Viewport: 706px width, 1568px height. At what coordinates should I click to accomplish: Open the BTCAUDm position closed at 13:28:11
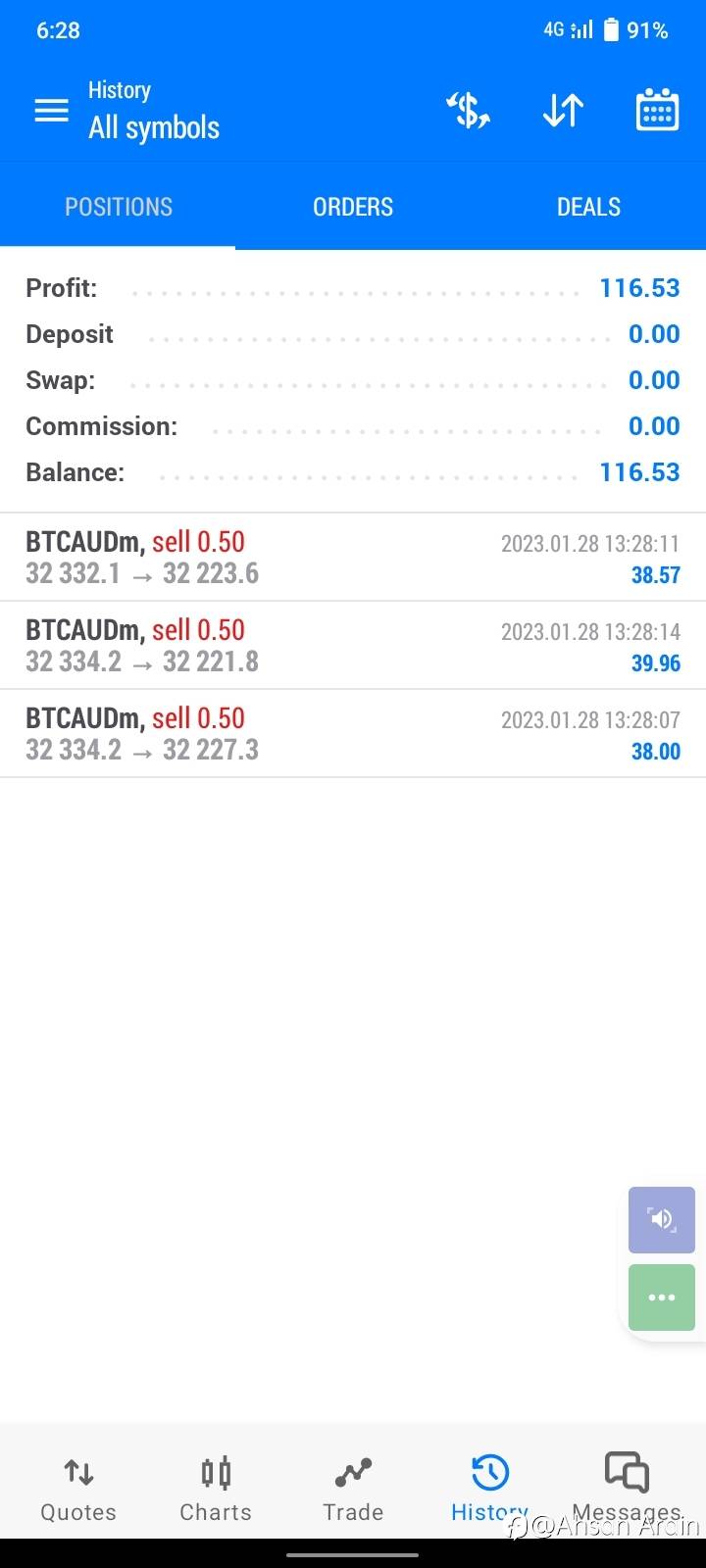click(x=353, y=558)
